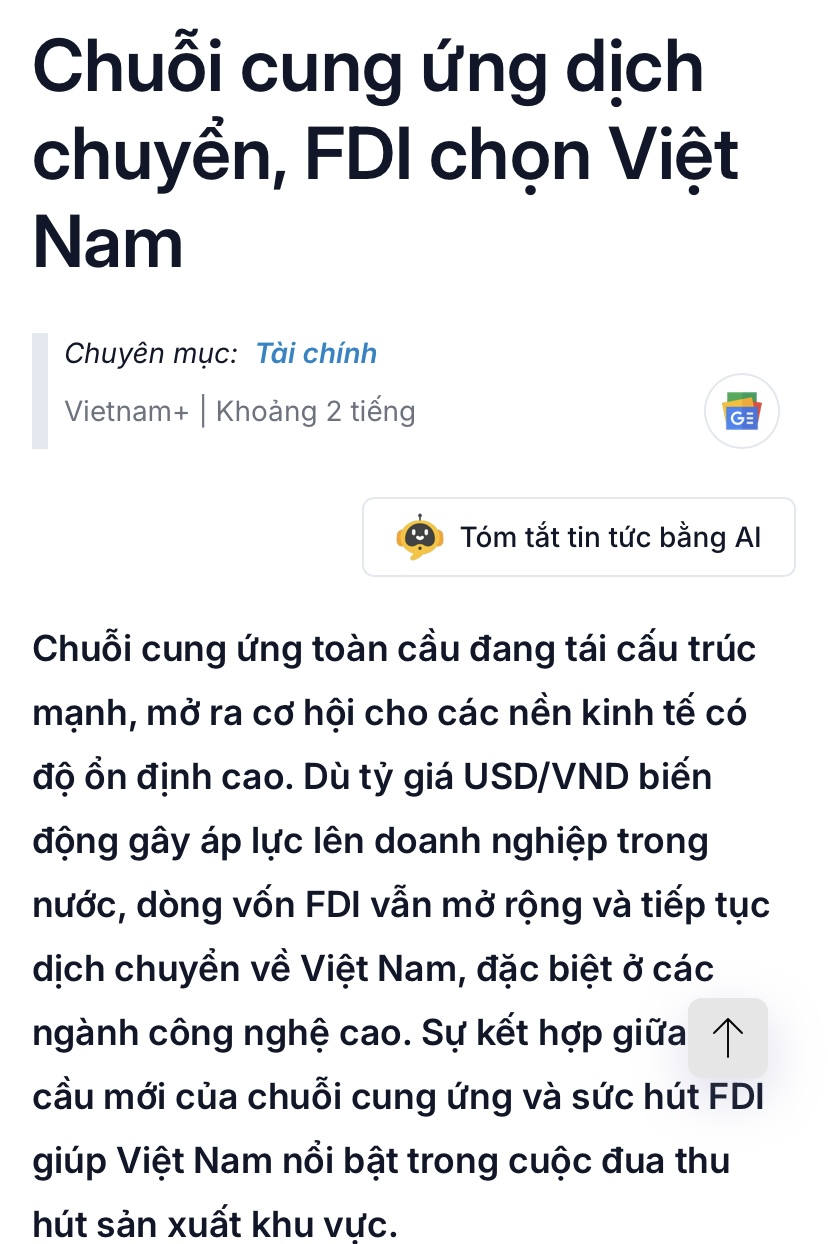Open the Google News follow icon
This screenshot has width=828, height=1244.
741,412
